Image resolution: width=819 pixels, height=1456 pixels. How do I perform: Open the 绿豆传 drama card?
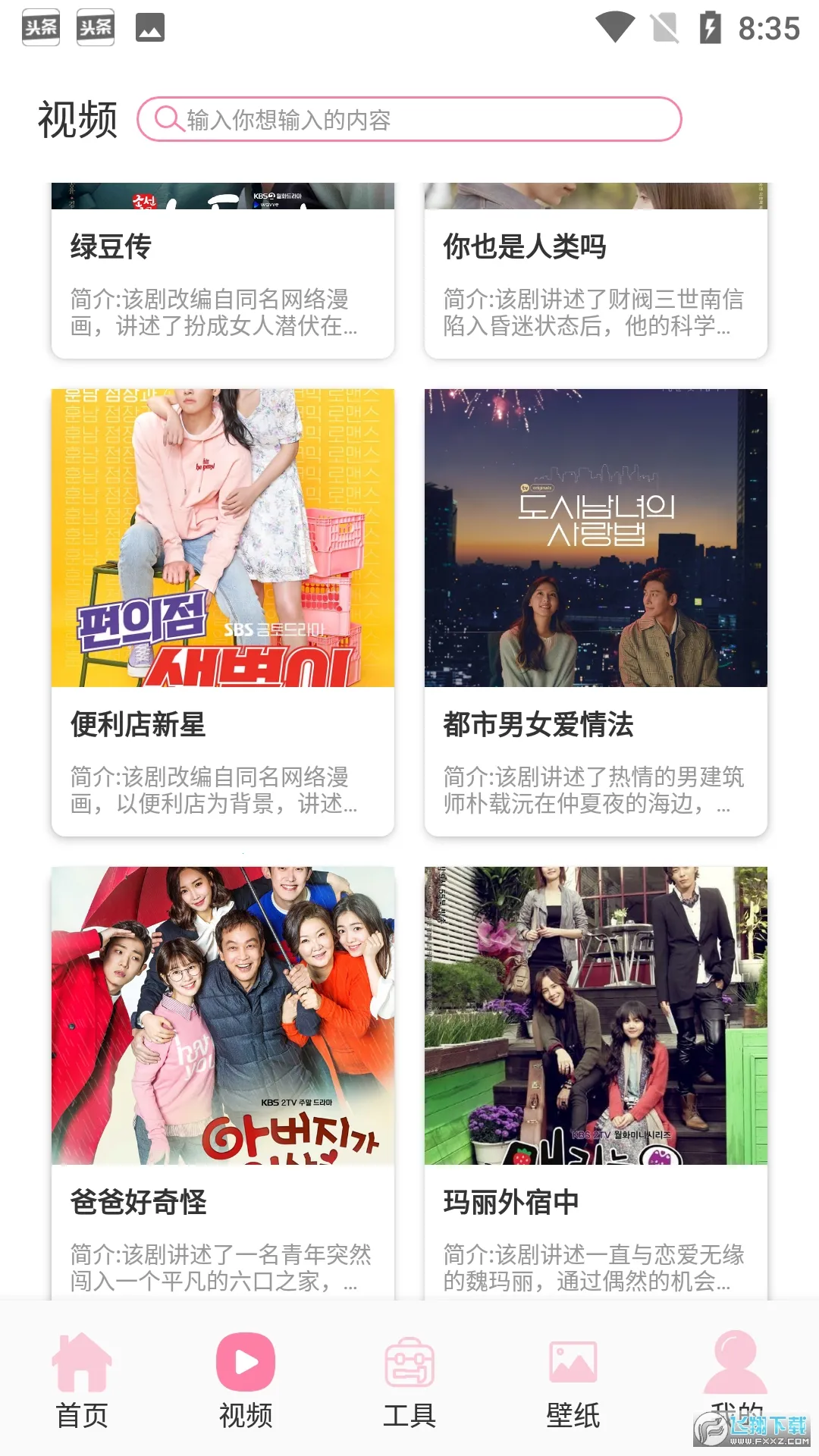(x=223, y=273)
